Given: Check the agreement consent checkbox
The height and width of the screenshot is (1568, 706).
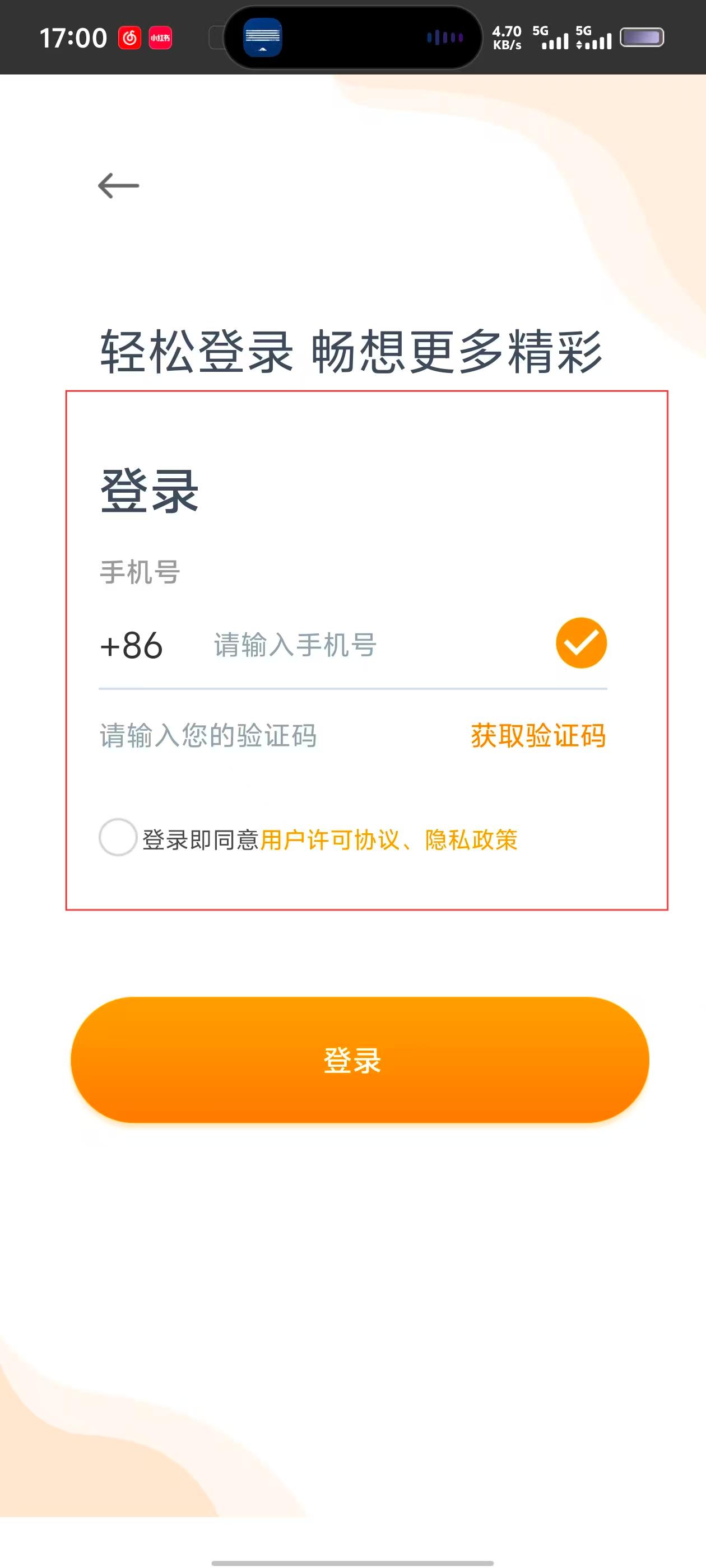Looking at the screenshot, I should tap(118, 837).
